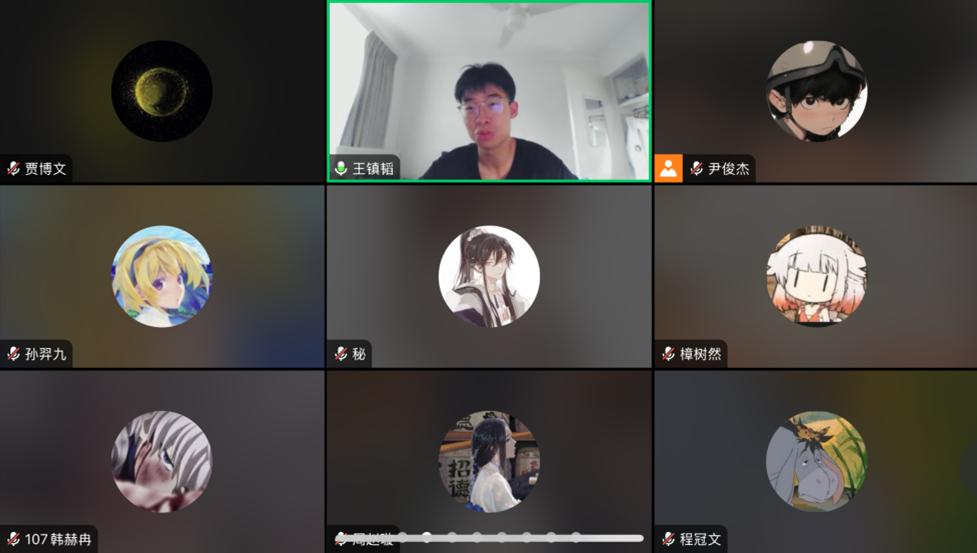Screen dimensions: 977x553
Task: Open 王镇韬's video tile
Action: coord(489,92)
